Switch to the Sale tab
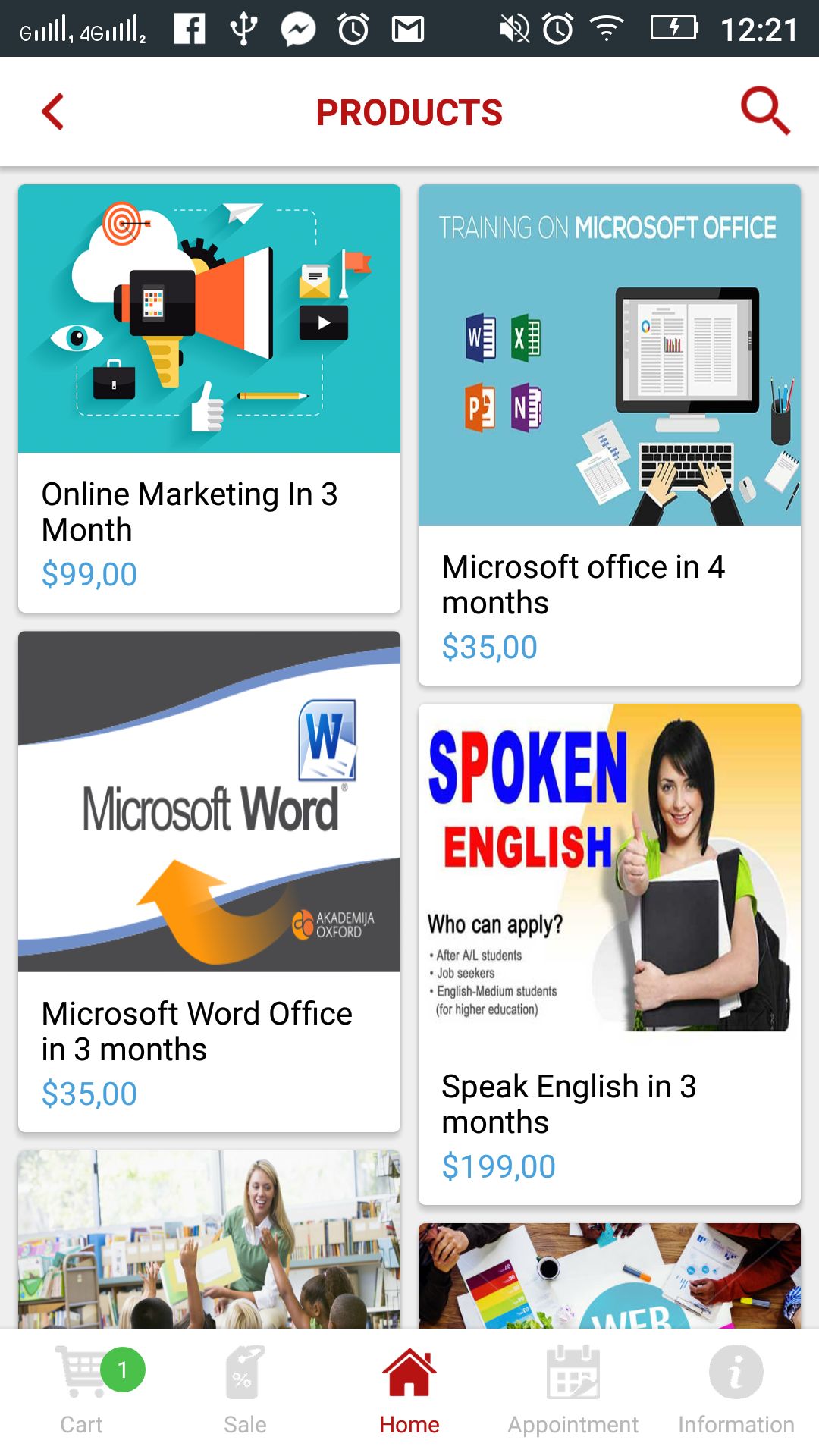This screenshot has width=819, height=1456. [246, 1392]
